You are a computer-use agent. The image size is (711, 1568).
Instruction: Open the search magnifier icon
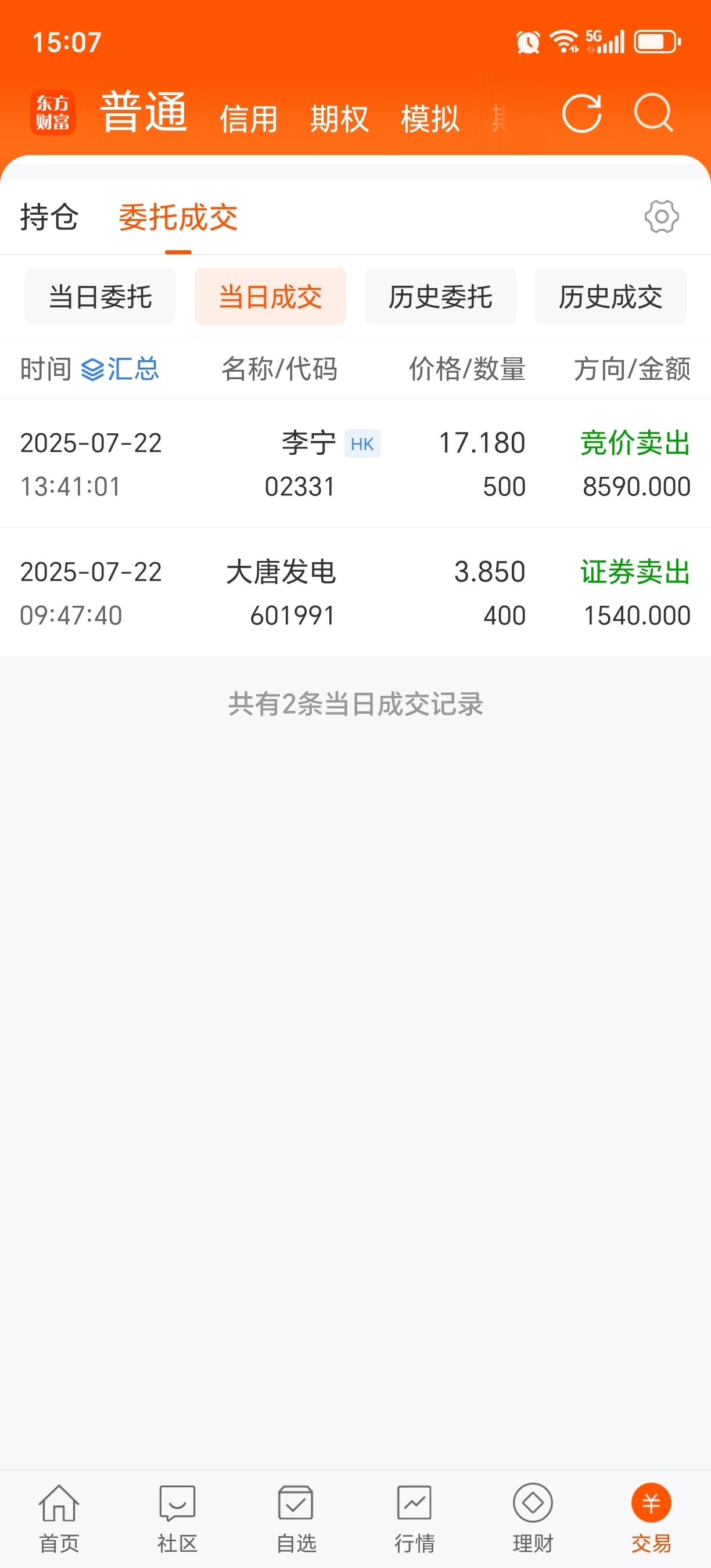[x=653, y=113]
